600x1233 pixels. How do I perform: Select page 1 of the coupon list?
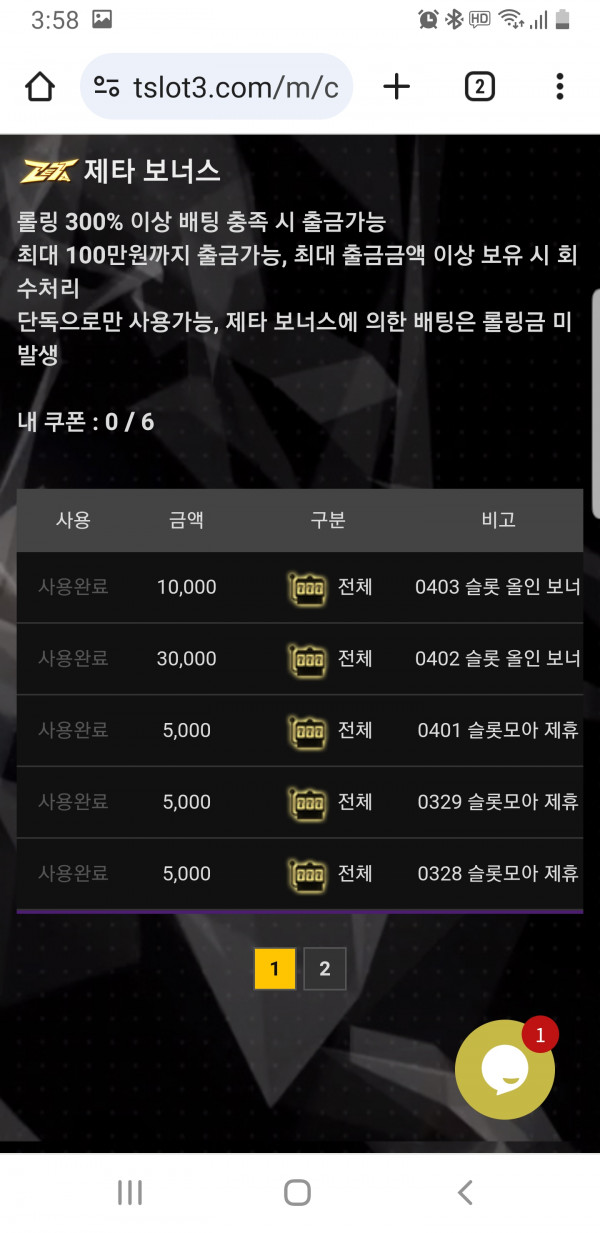coord(275,968)
